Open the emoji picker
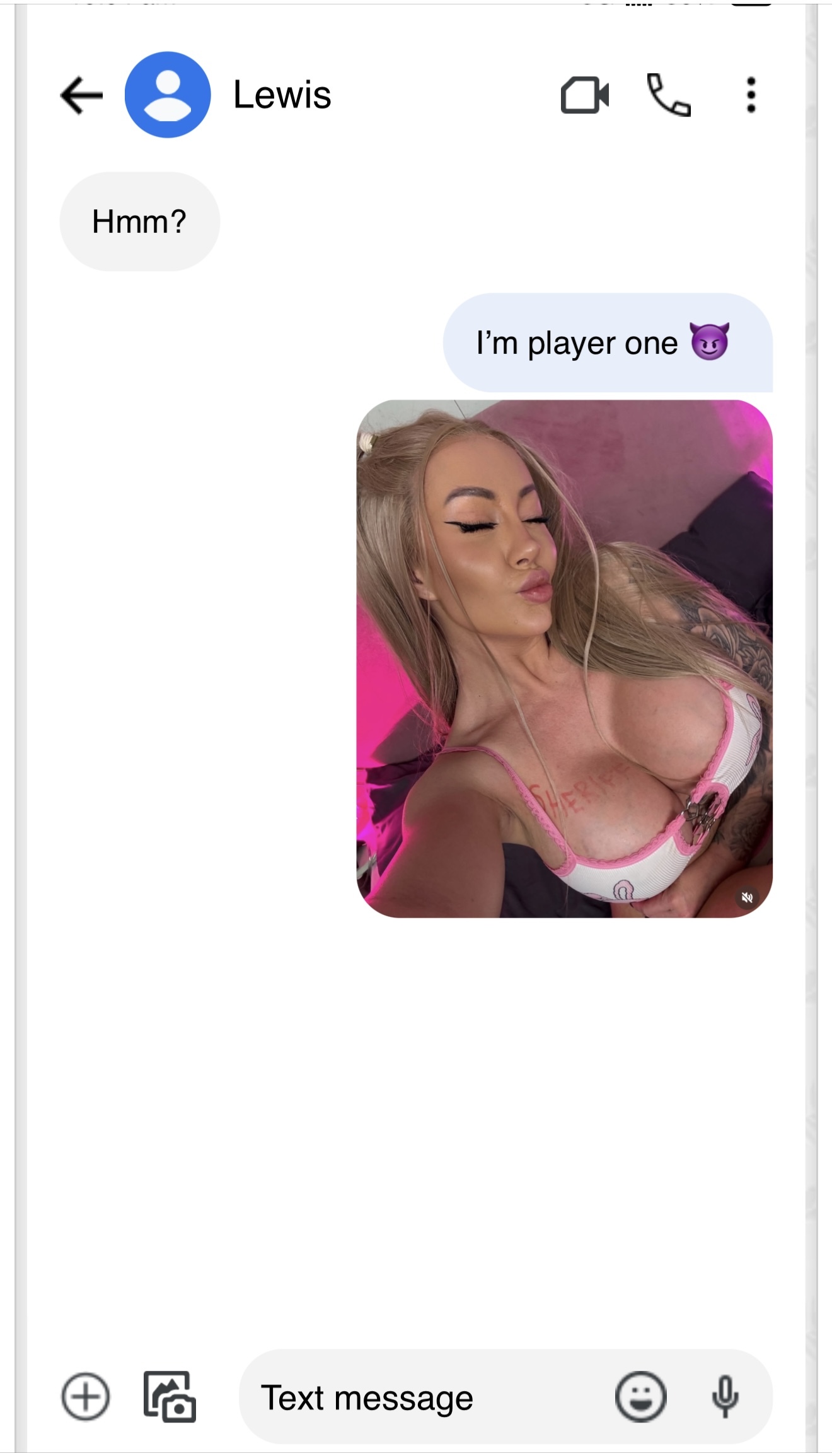832x1456 pixels. pos(640,1397)
